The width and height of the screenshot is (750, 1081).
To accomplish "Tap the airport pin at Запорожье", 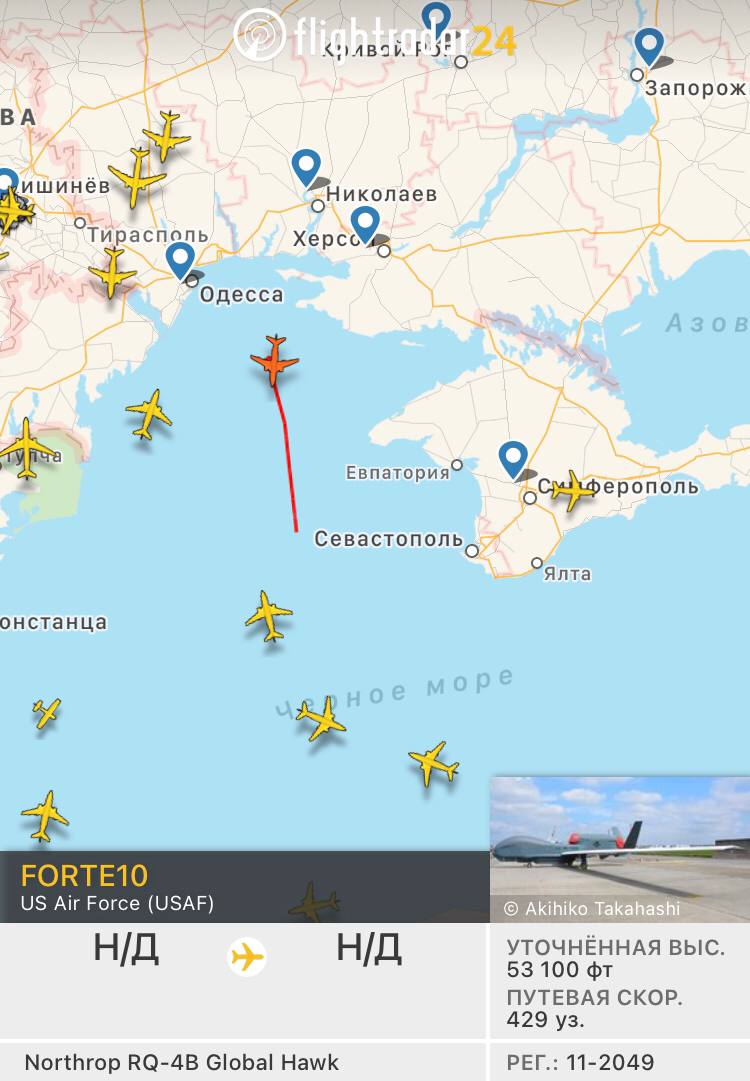I will point(649,46).
